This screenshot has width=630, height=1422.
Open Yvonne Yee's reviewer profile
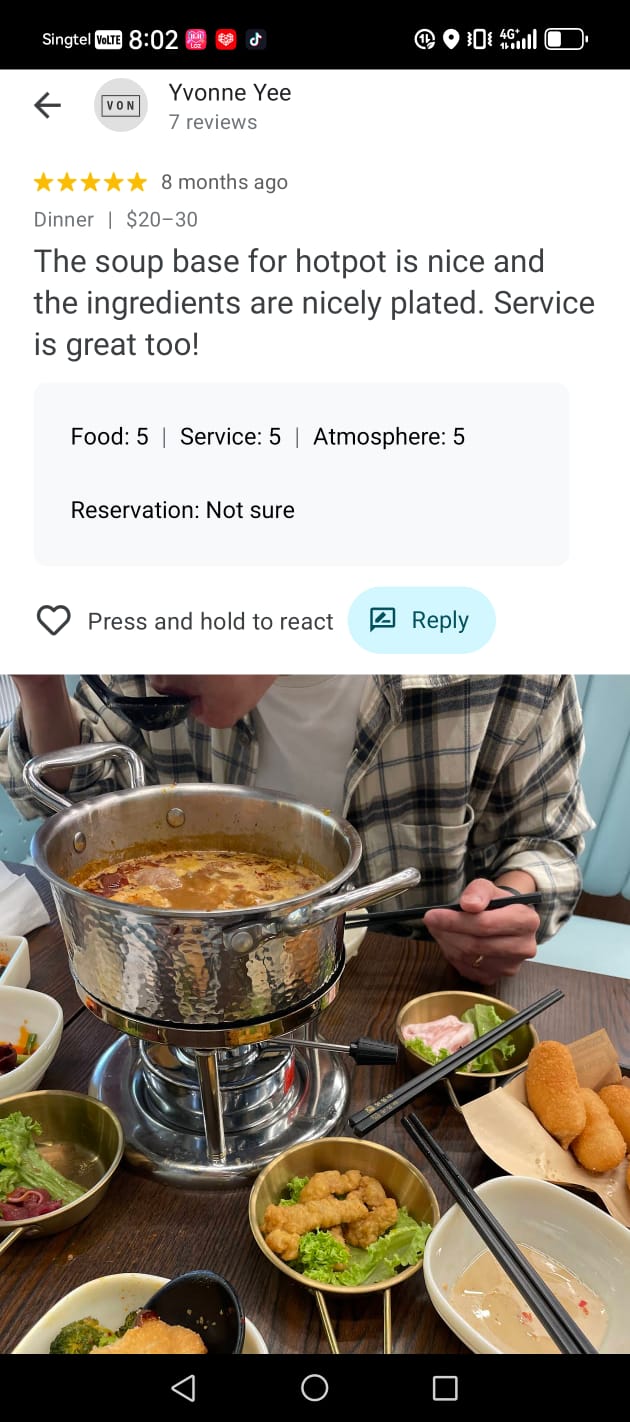[229, 93]
